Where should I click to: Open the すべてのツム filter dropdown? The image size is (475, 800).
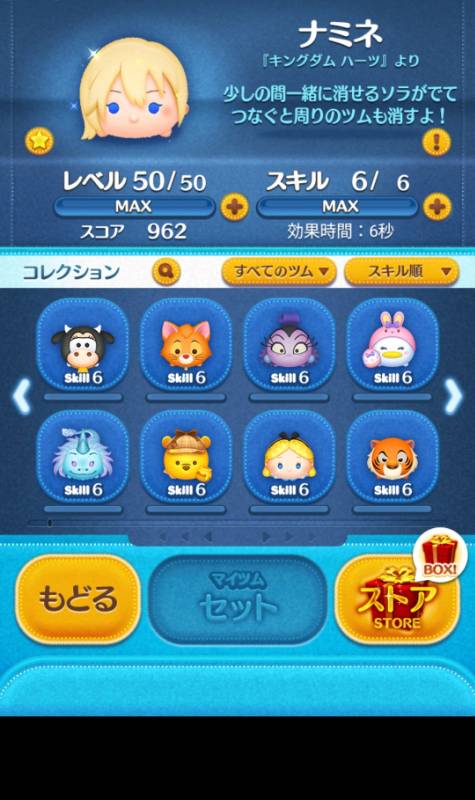[279, 271]
